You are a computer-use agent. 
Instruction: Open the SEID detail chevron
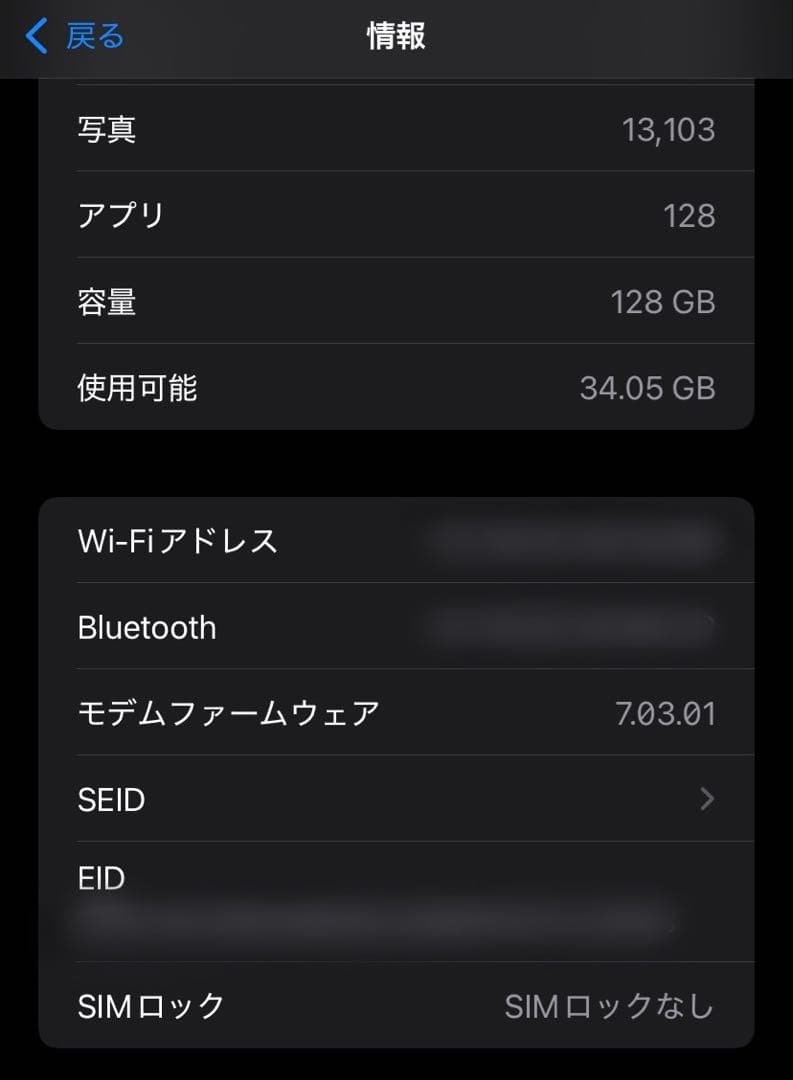click(708, 799)
